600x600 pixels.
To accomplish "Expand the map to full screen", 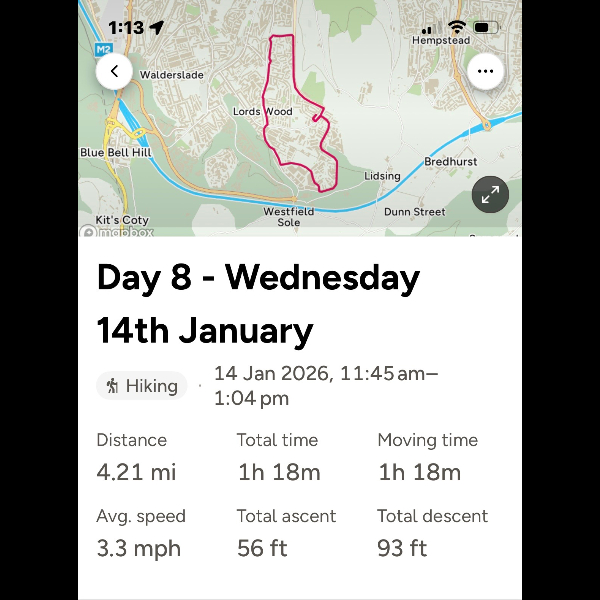I will pos(490,195).
